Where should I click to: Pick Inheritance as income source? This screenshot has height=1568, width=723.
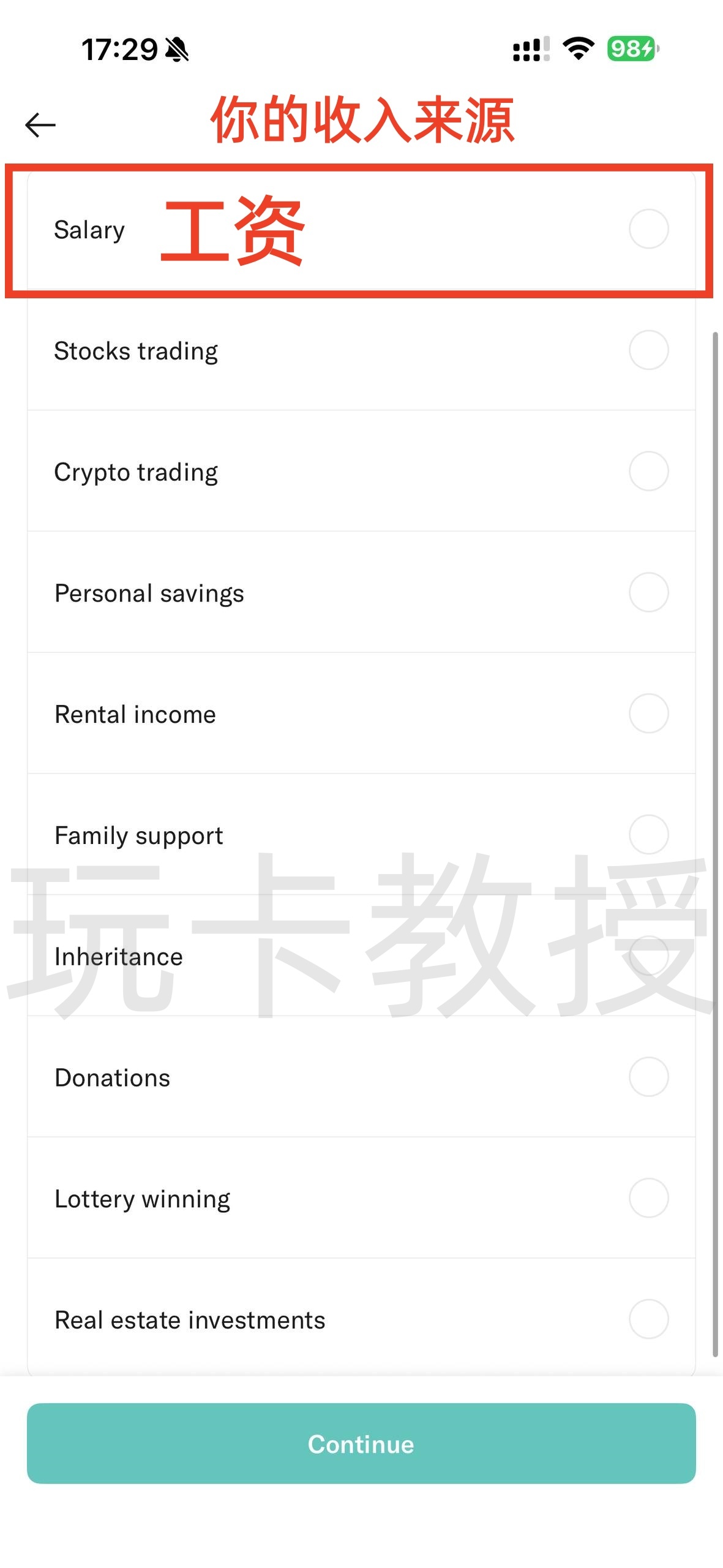coord(648,956)
